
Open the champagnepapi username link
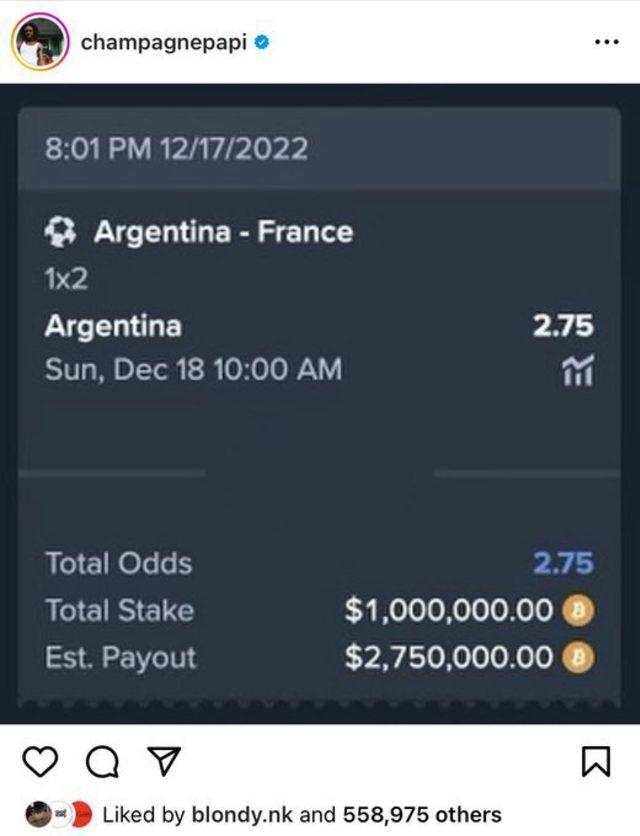[163, 42]
